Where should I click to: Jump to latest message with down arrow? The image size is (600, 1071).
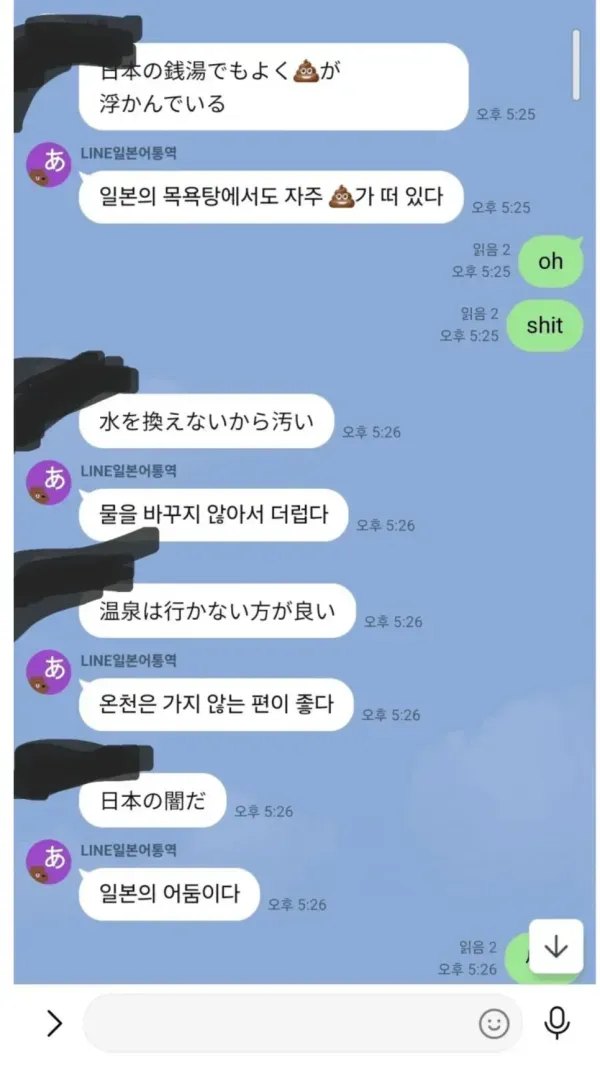click(556, 947)
